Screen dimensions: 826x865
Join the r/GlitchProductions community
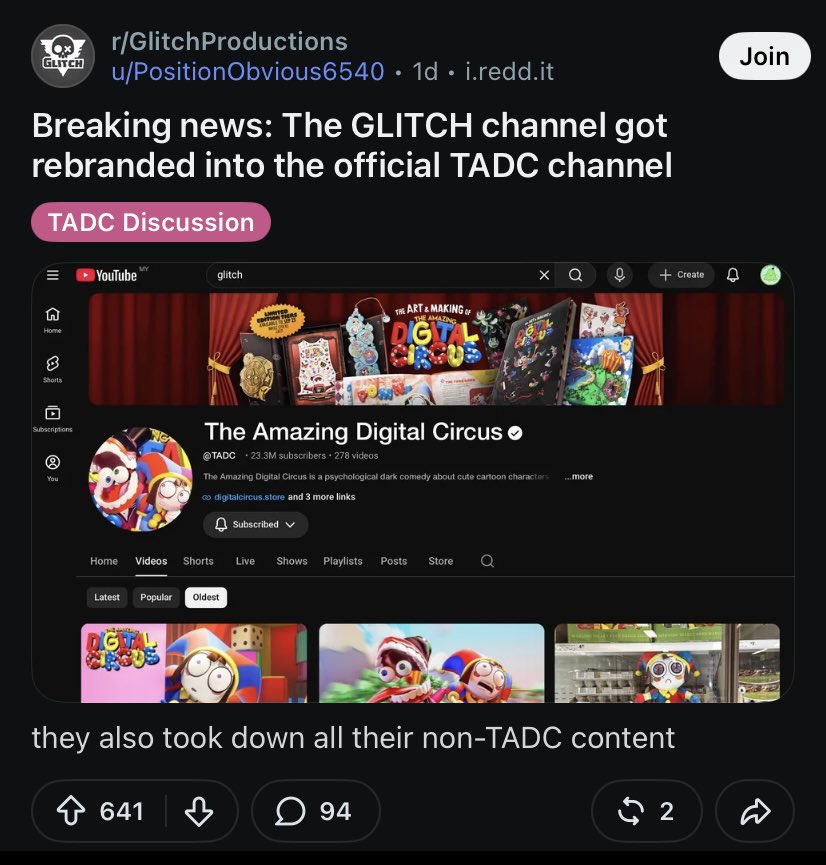(764, 56)
